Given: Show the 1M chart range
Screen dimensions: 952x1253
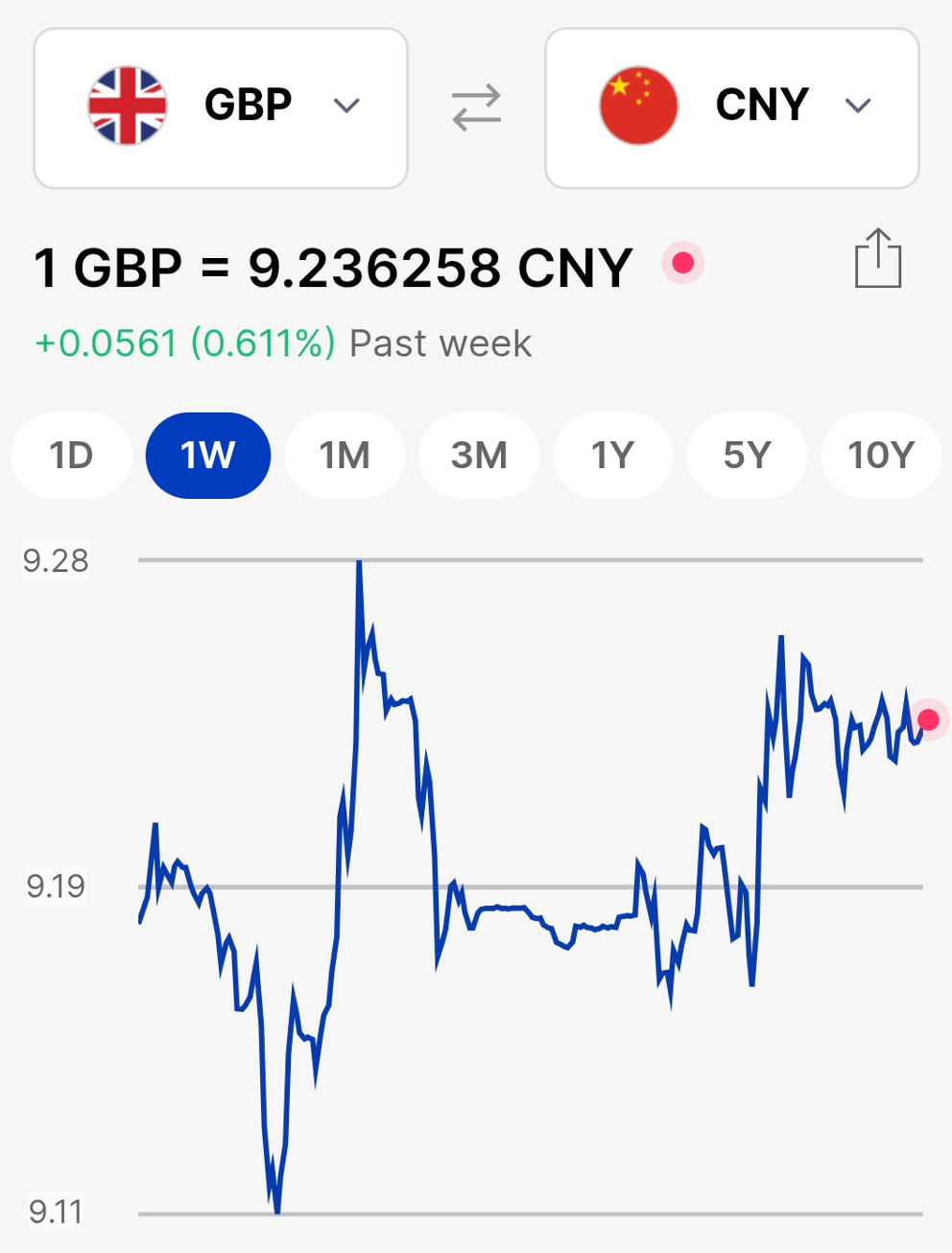Looking at the screenshot, I should point(345,456).
